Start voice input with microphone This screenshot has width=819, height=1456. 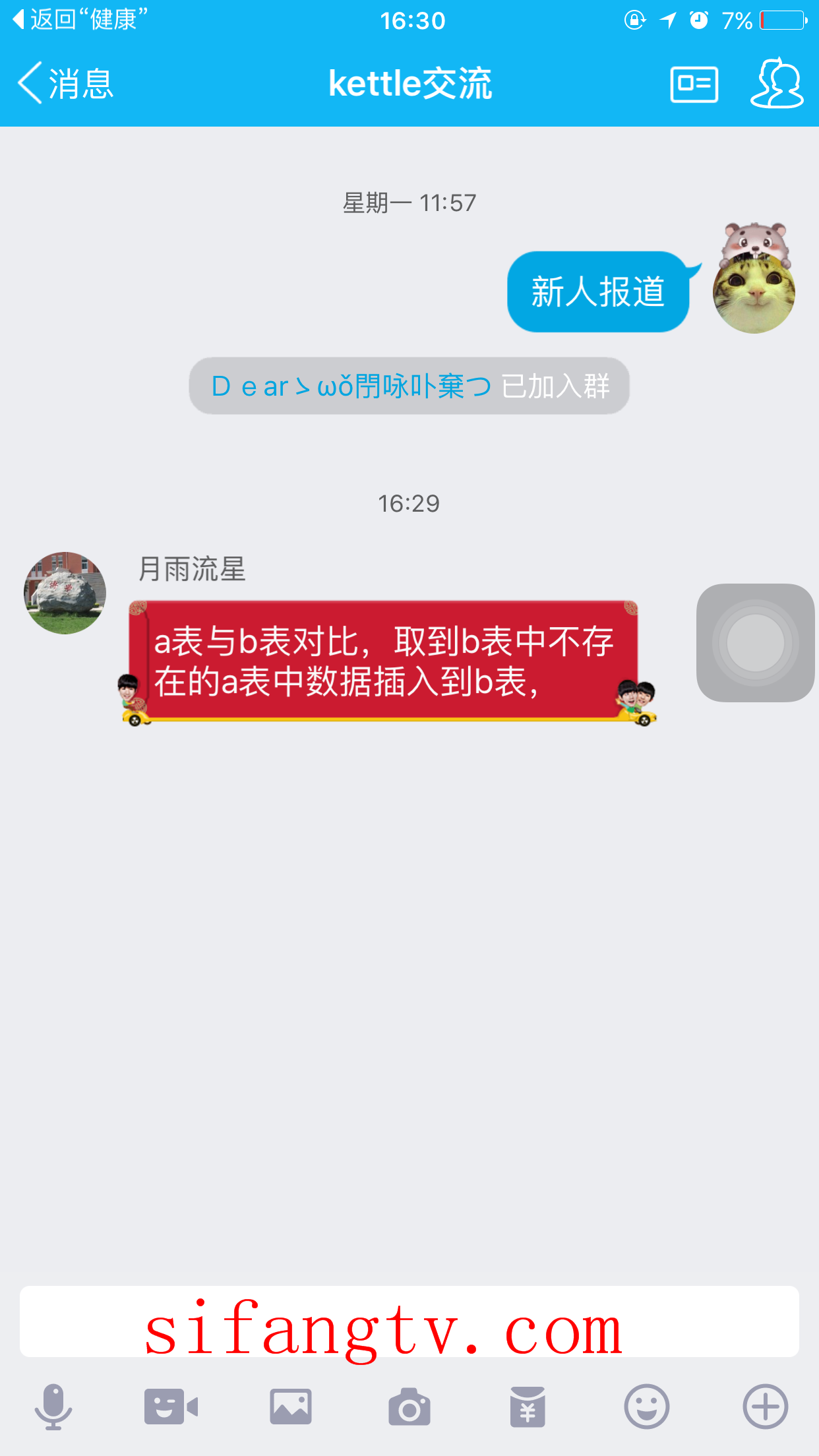tap(53, 1407)
